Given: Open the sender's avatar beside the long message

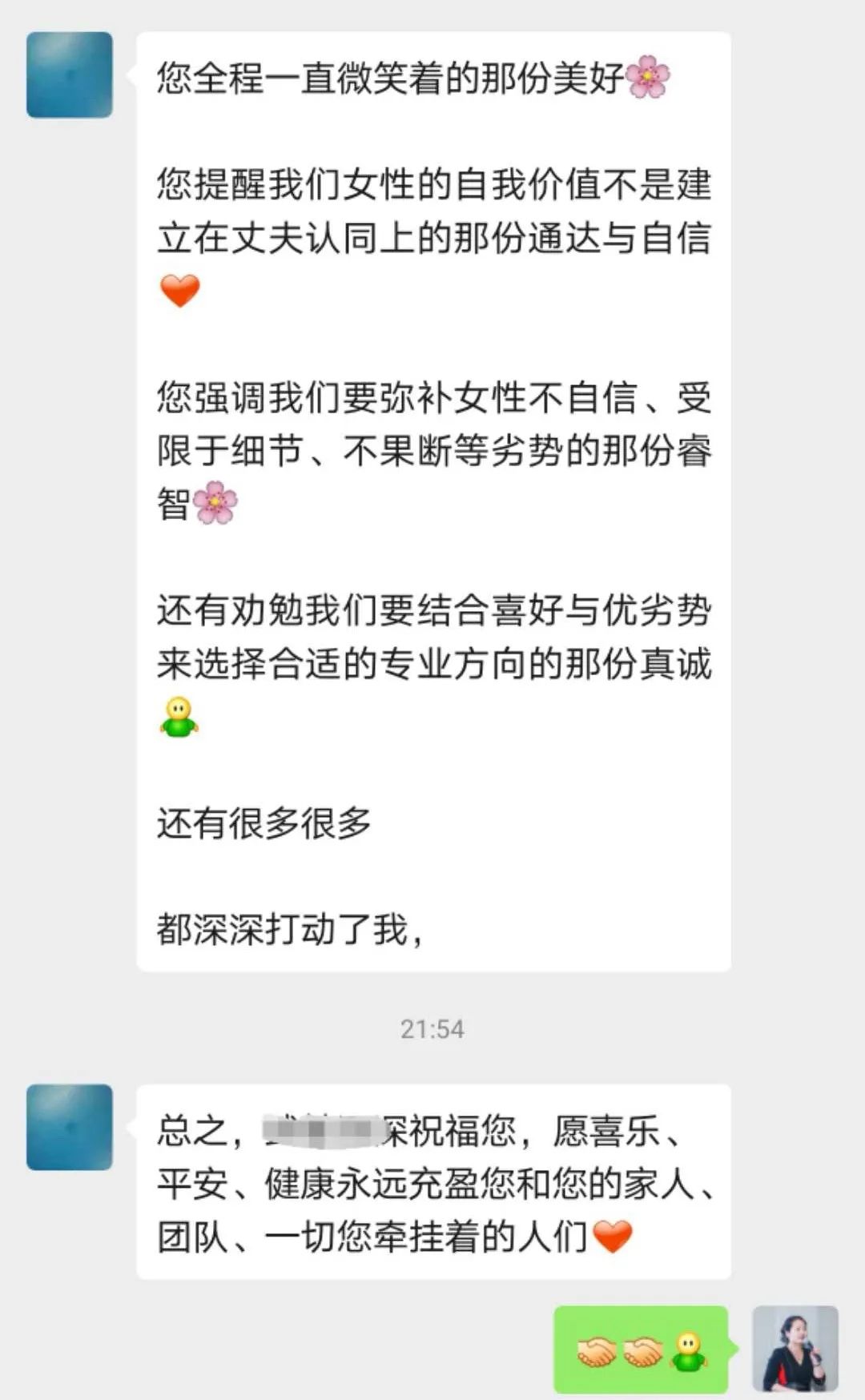Looking at the screenshot, I should [x=70, y=75].
